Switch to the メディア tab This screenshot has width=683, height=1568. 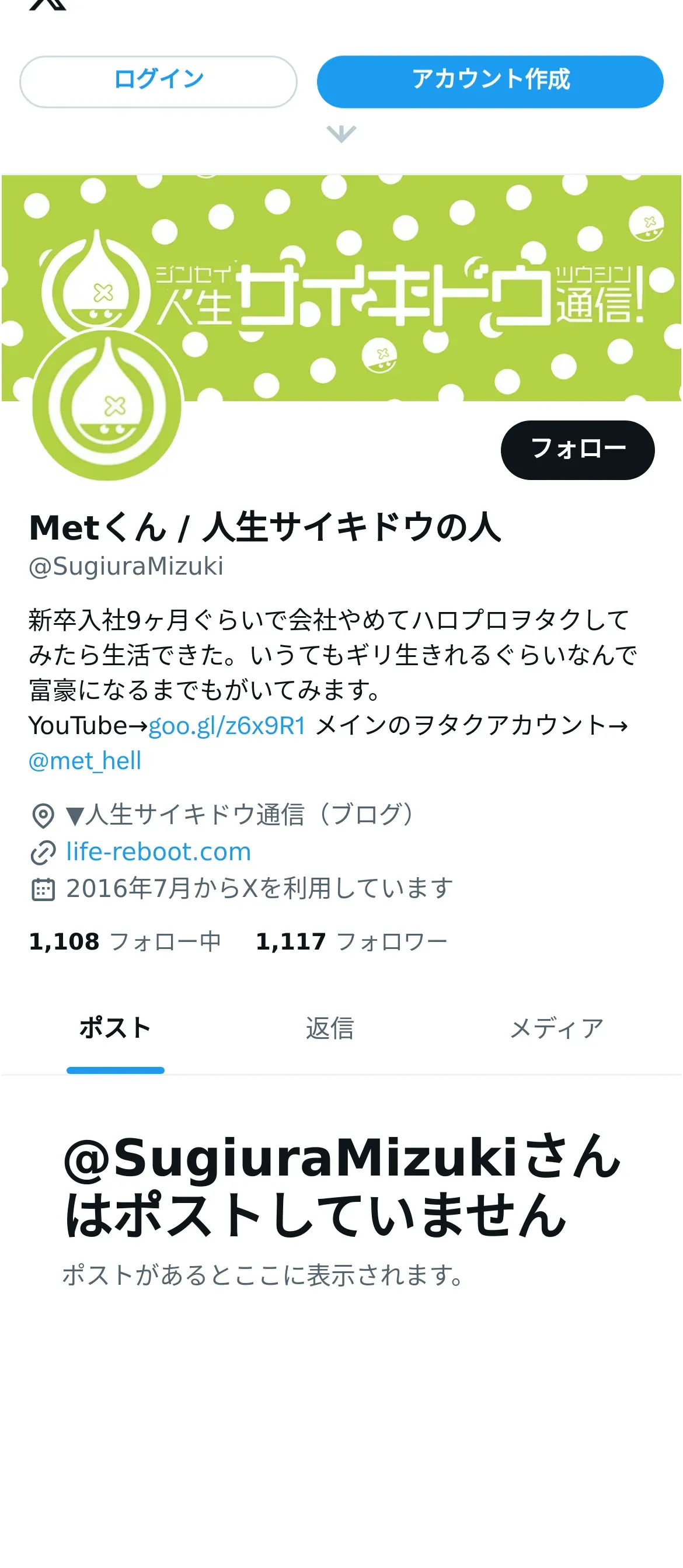pyautogui.click(x=556, y=1029)
